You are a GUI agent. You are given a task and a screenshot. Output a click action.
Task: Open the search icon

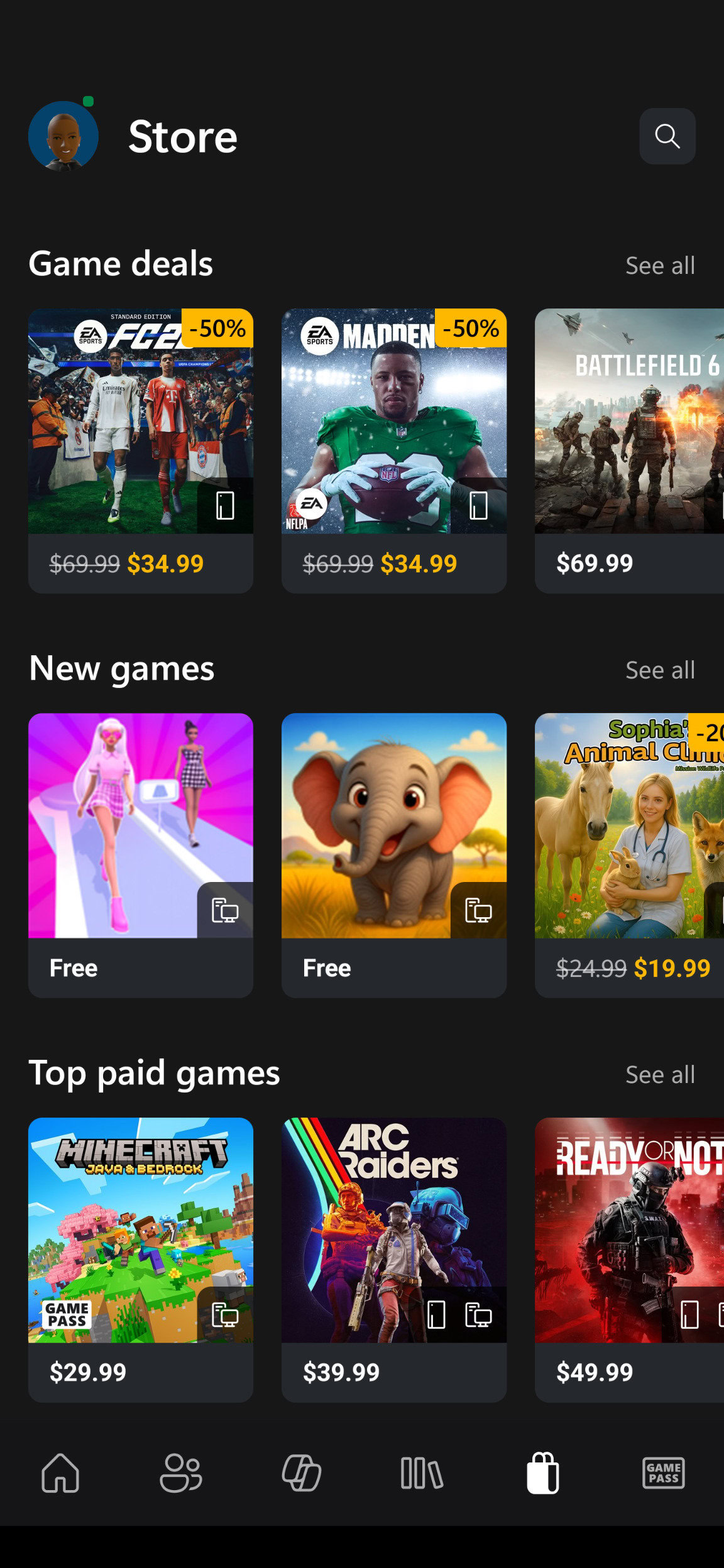coord(667,136)
